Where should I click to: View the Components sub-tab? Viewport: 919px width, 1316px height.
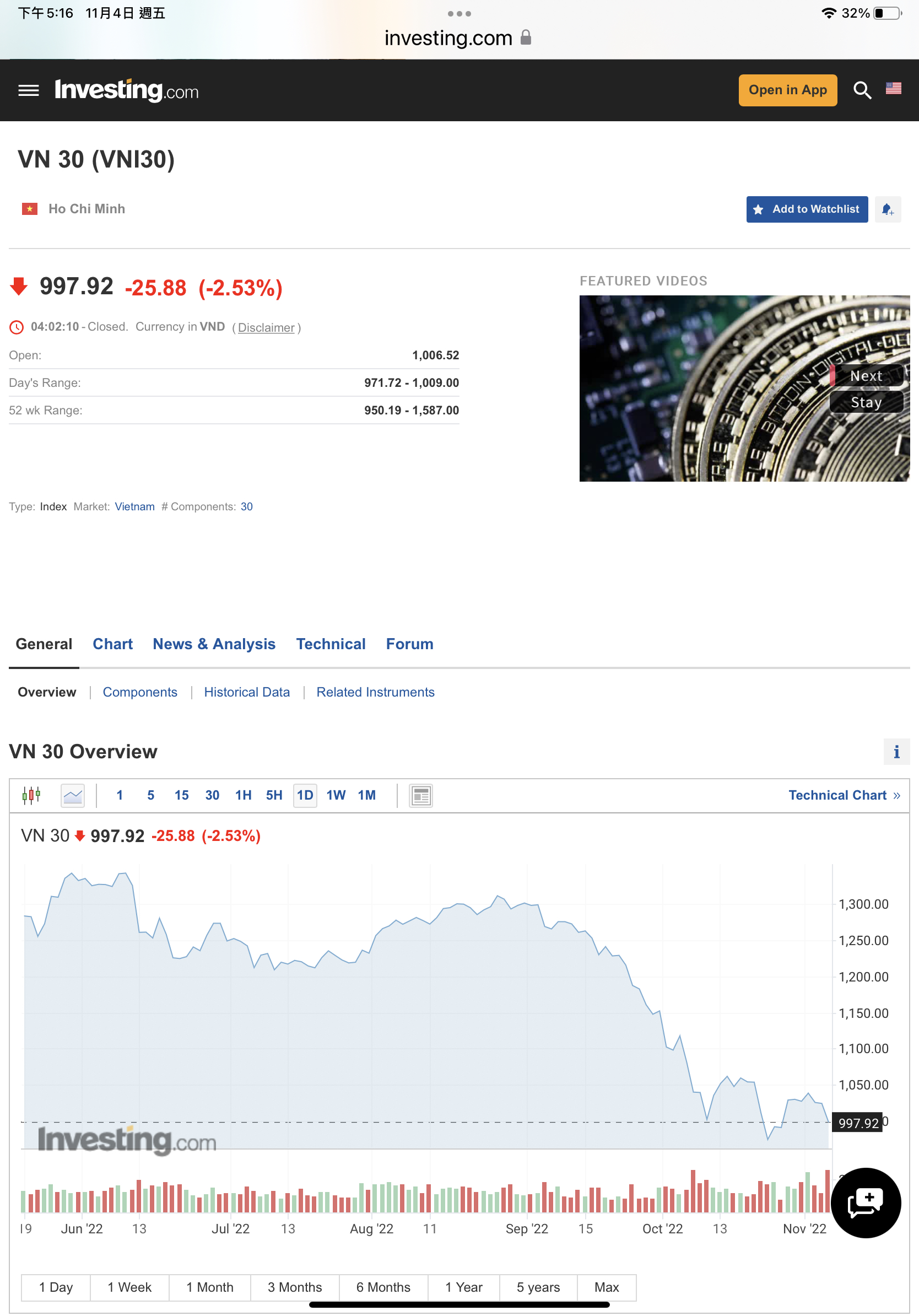click(140, 692)
